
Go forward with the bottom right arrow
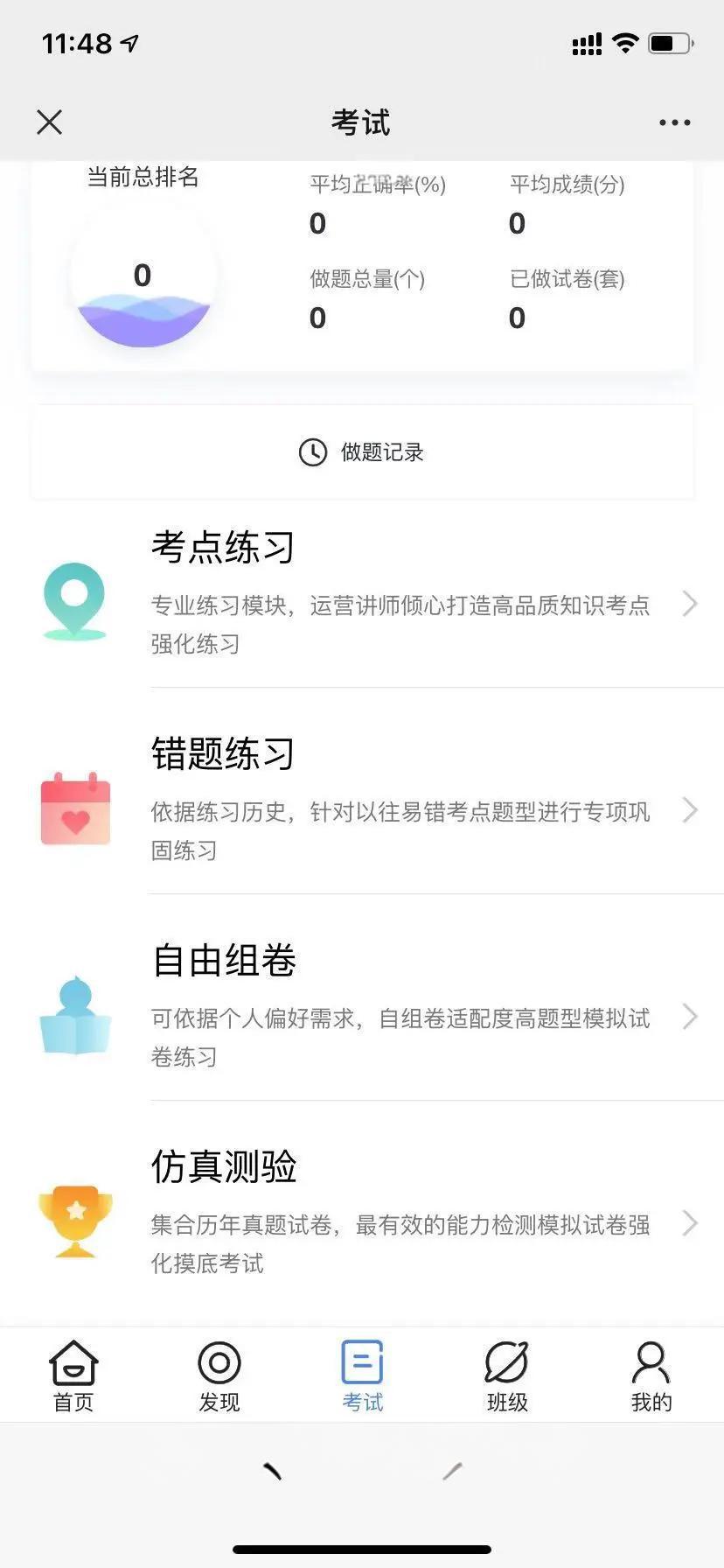click(452, 1471)
